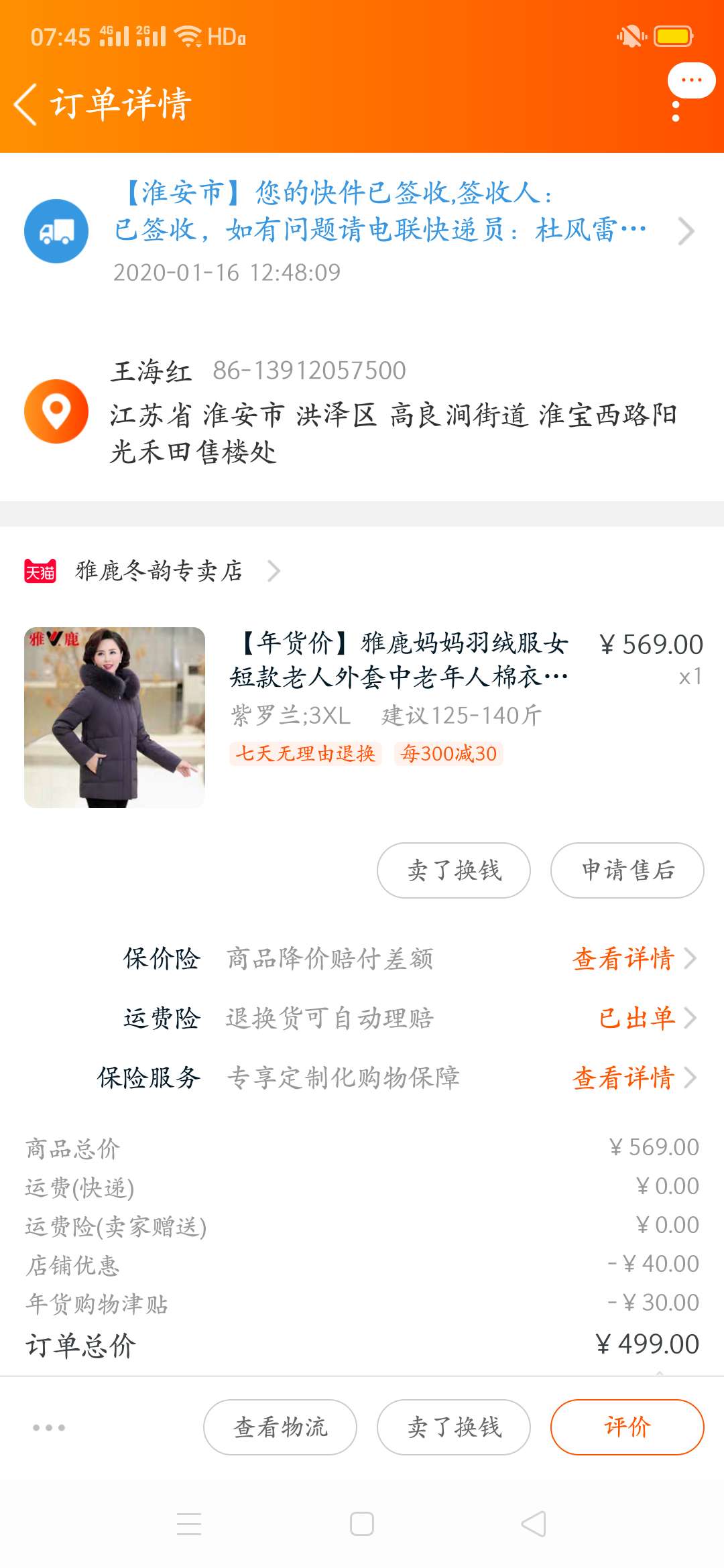This screenshot has height=1568, width=724.
Task: Tap 评价 to review the order
Action: 627,1427
